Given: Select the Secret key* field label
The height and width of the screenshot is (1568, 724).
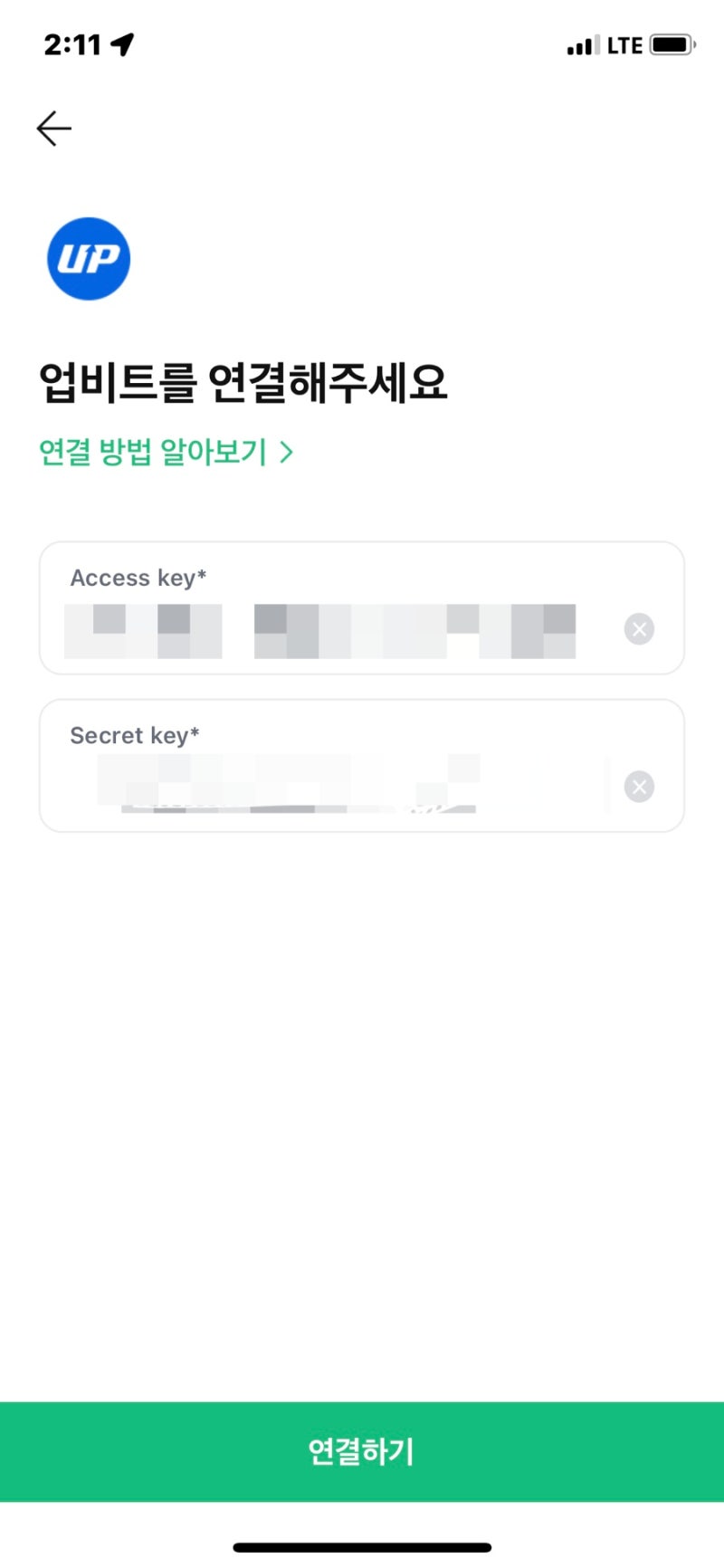Looking at the screenshot, I should click(x=134, y=735).
